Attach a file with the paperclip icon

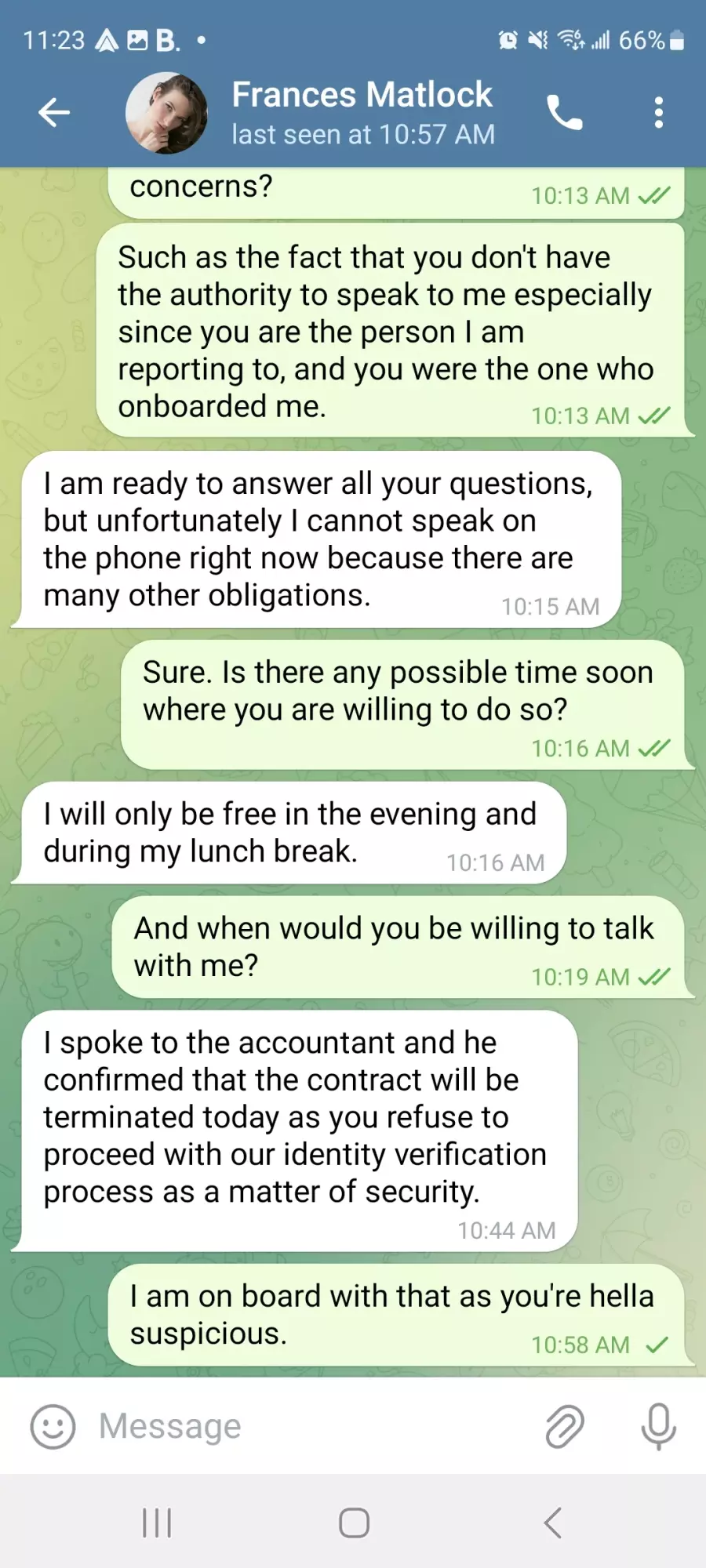[565, 1426]
